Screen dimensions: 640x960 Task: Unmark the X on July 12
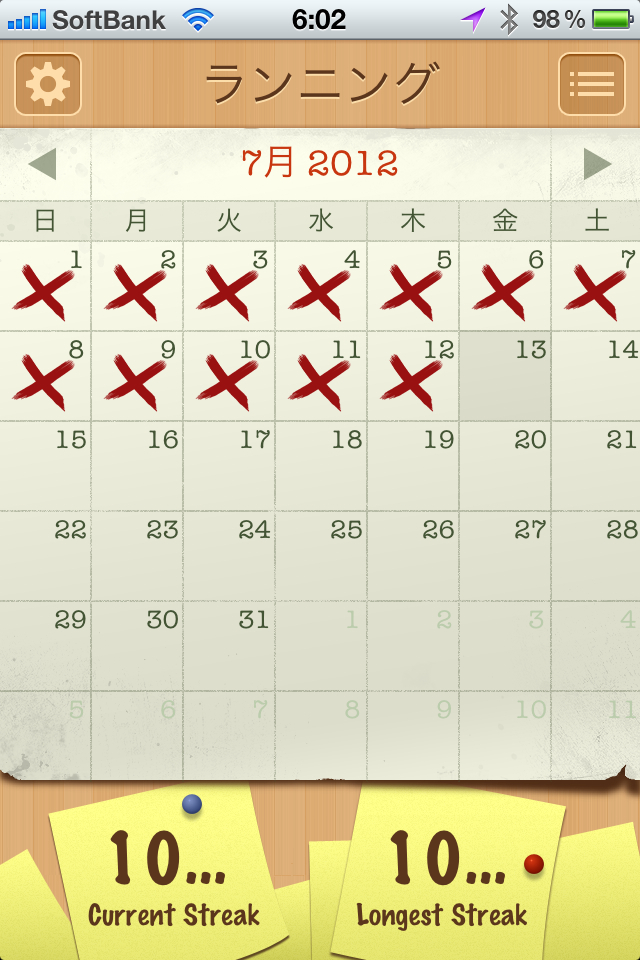tap(413, 377)
